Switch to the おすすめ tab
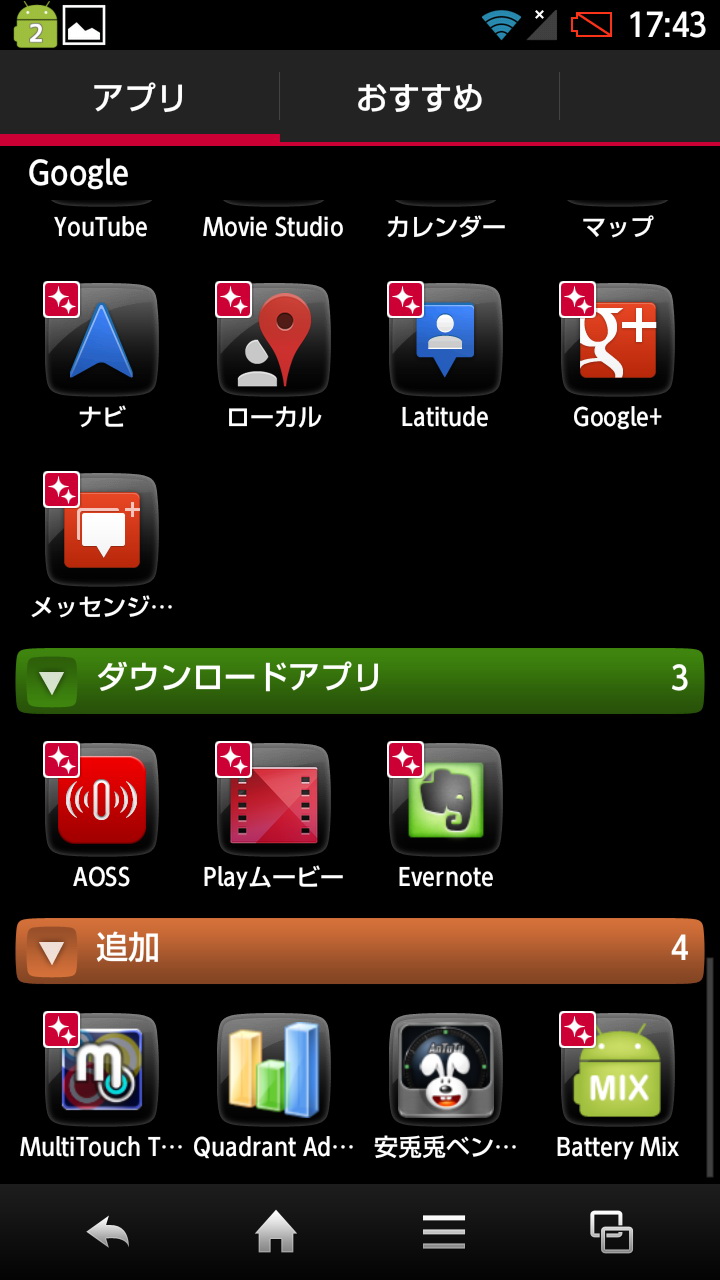 [419, 98]
